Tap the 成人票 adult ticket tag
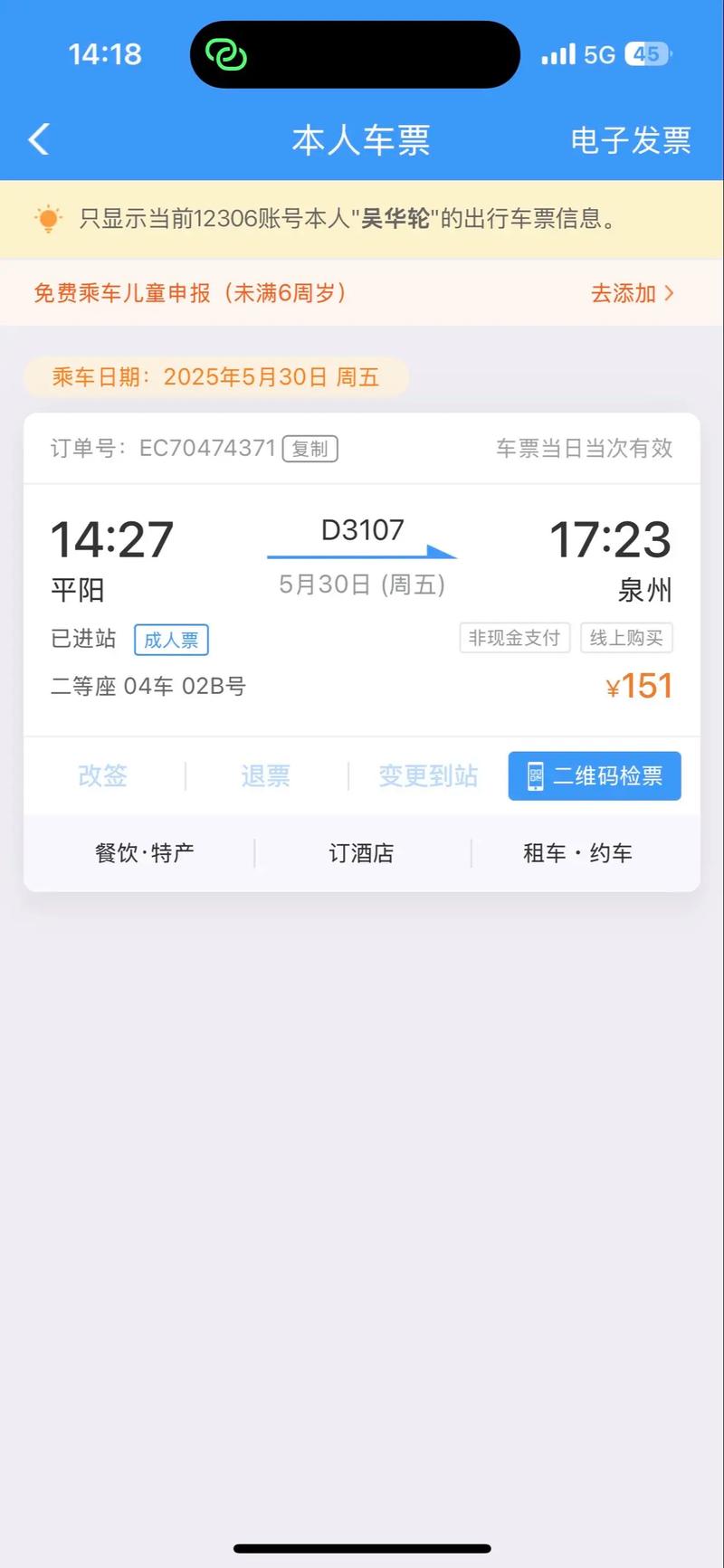 tap(171, 640)
